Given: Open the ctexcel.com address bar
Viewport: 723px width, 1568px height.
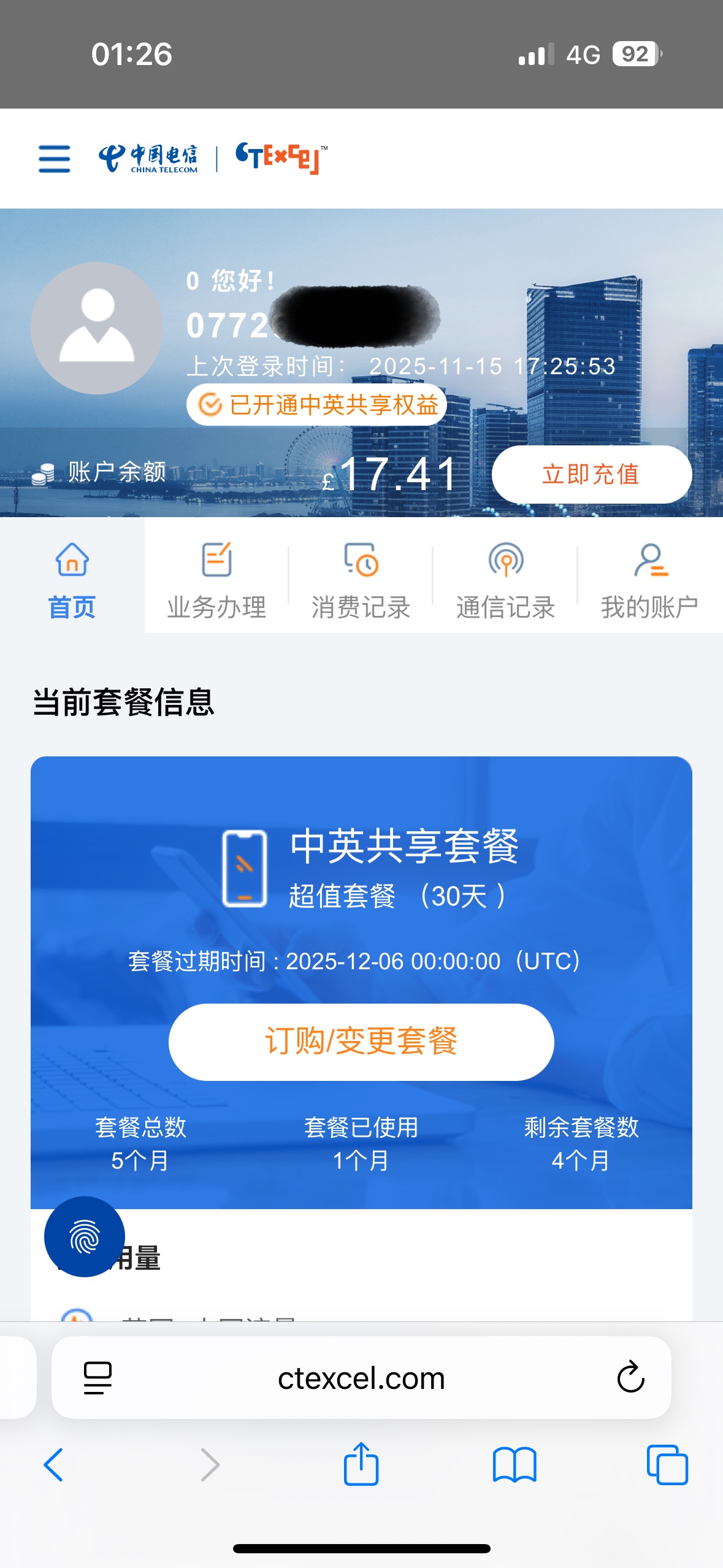Looking at the screenshot, I should pyautogui.click(x=361, y=1378).
